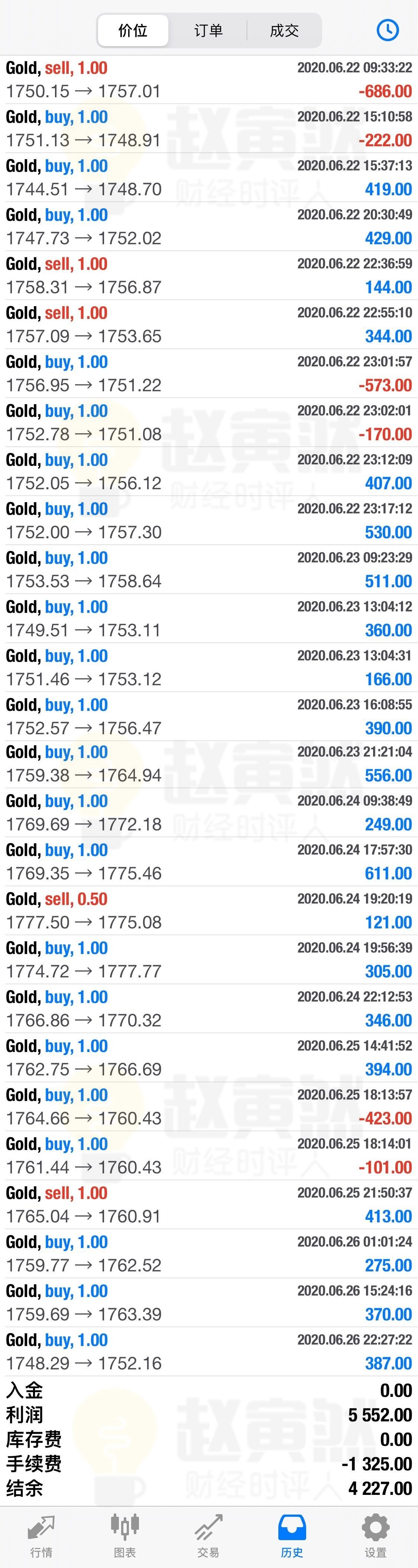Expand the Gold buy trade at 2020.06.22 15:37:13
418x1568 pixels.
click(209, 178)
